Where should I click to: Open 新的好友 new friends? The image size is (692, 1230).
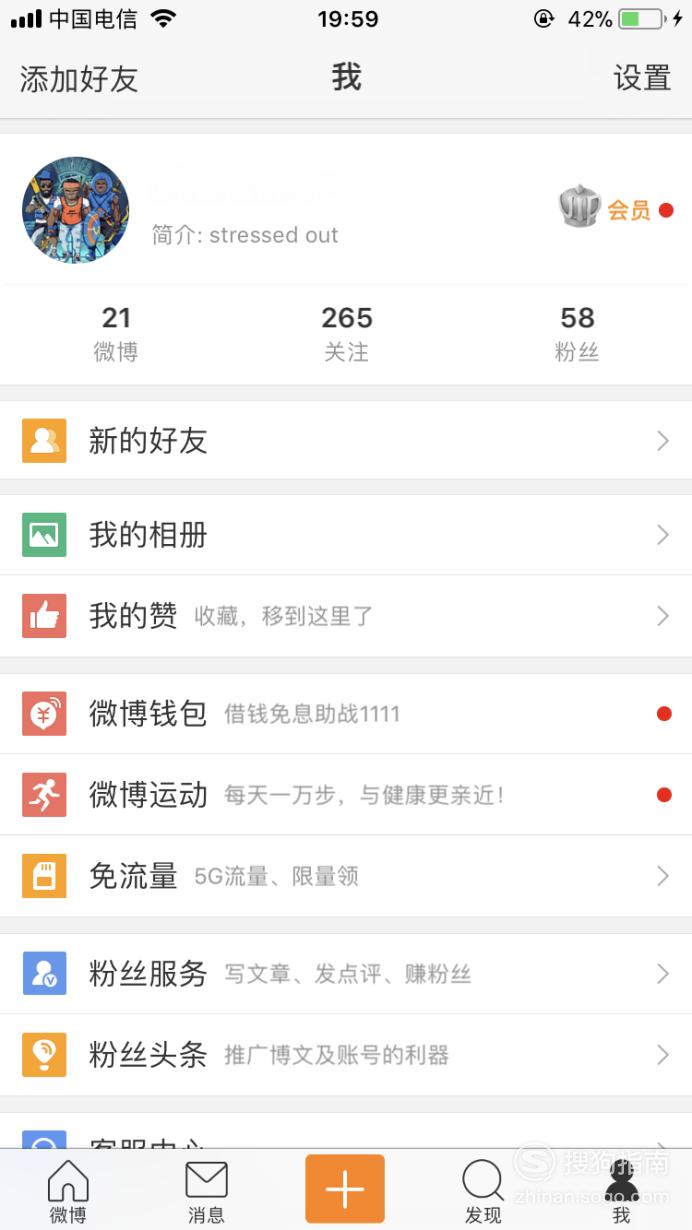pyautogui.click(x=346, y=441)
